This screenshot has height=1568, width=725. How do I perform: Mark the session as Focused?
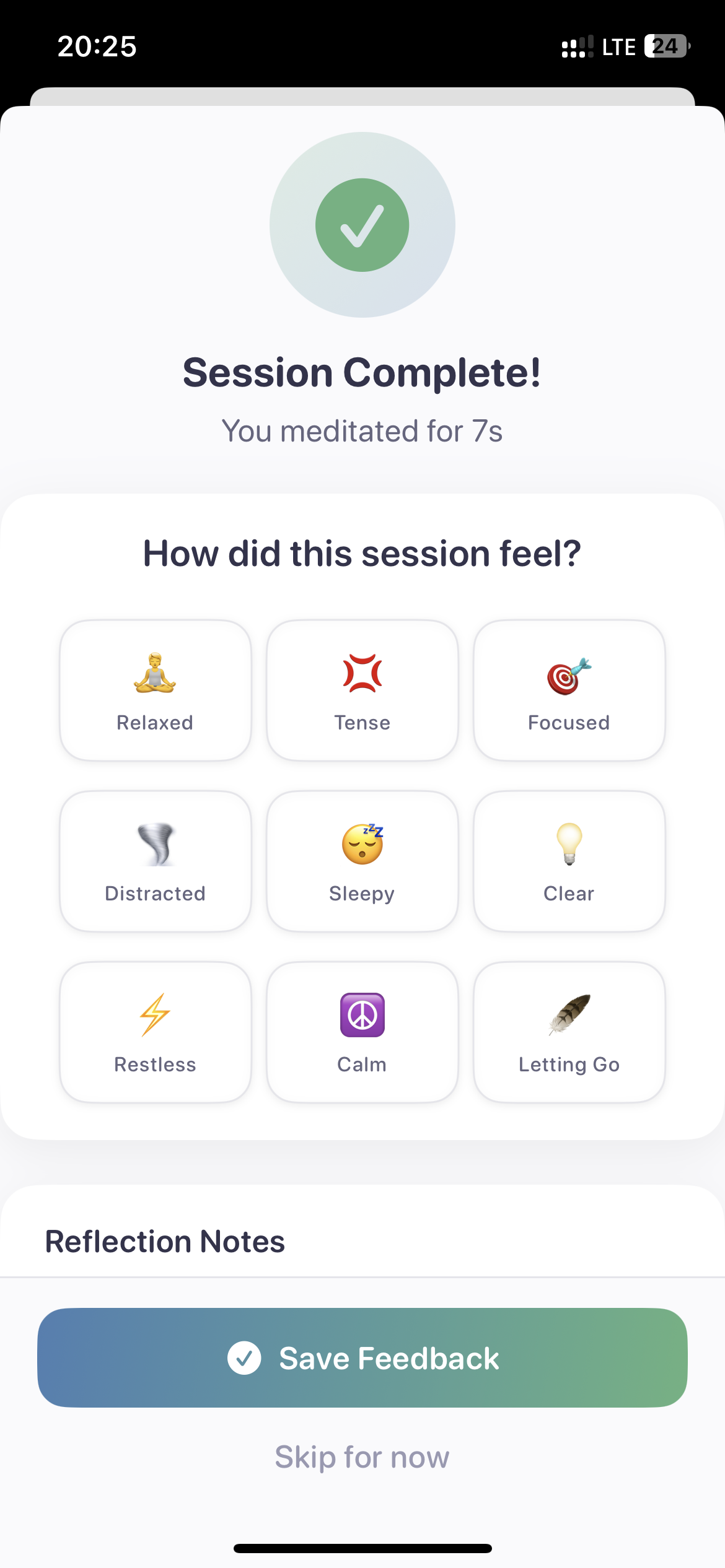pos(569,690)
